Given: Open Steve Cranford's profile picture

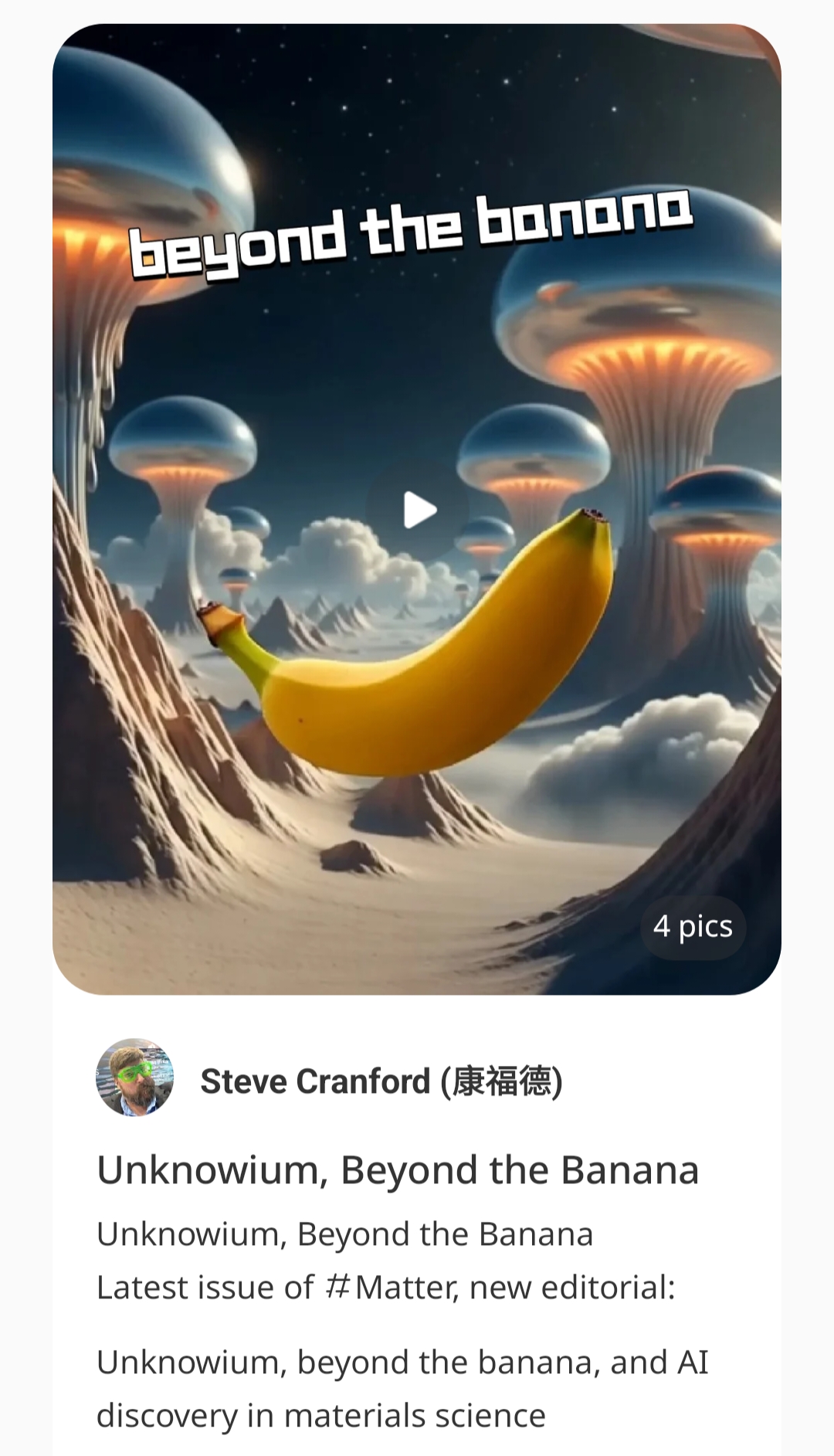Looking at the screenshot, I should [x=134, y=1078].
